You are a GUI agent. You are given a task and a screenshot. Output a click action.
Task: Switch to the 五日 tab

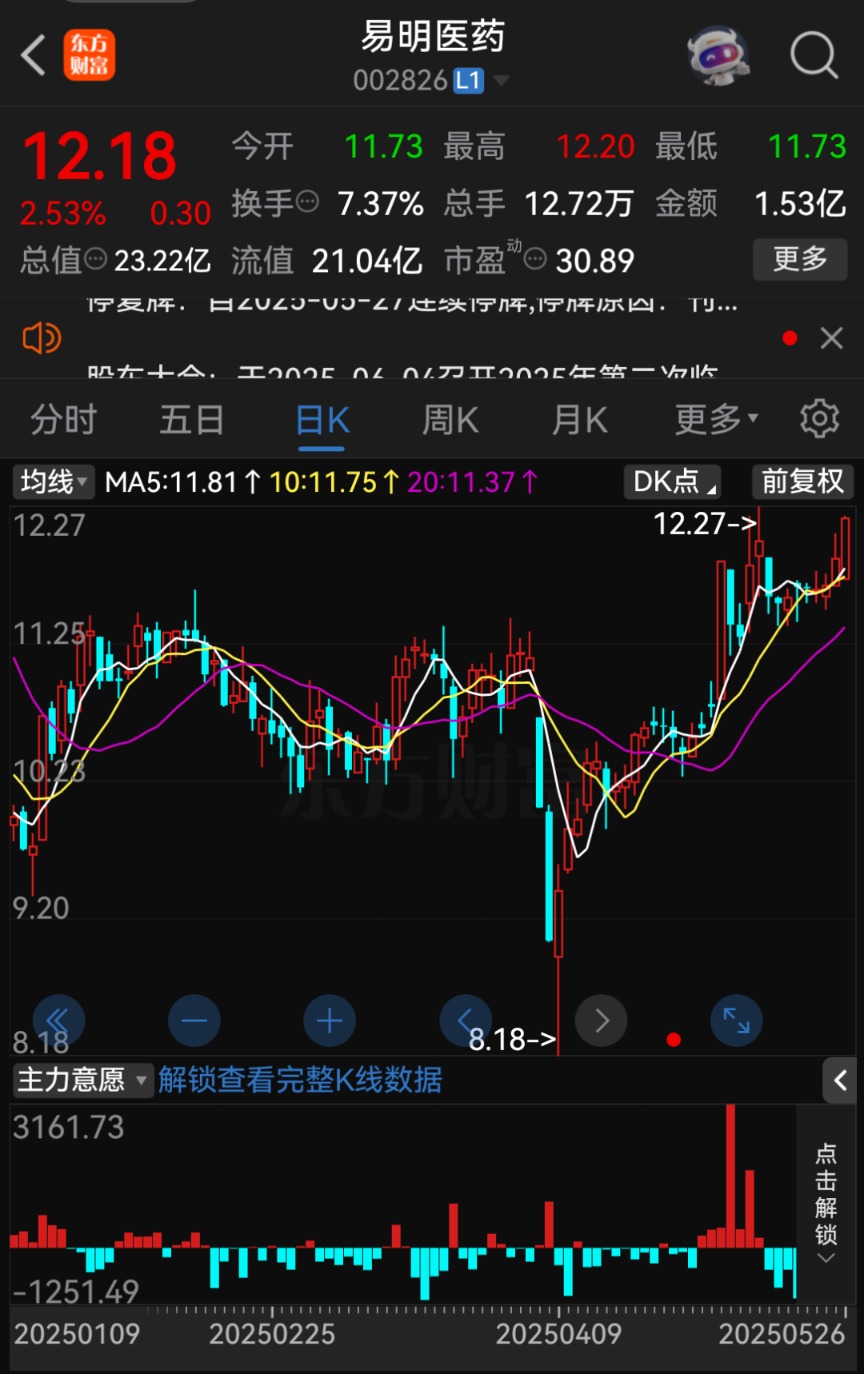click(192, 419)
